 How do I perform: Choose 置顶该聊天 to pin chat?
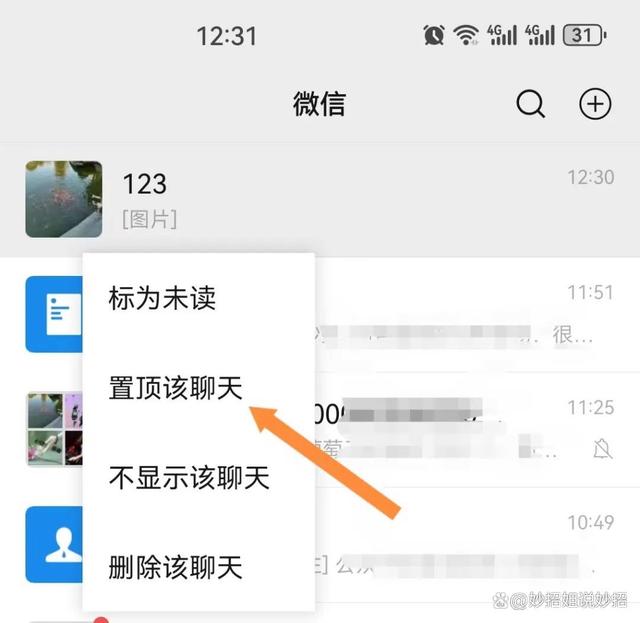coord(176,388)
